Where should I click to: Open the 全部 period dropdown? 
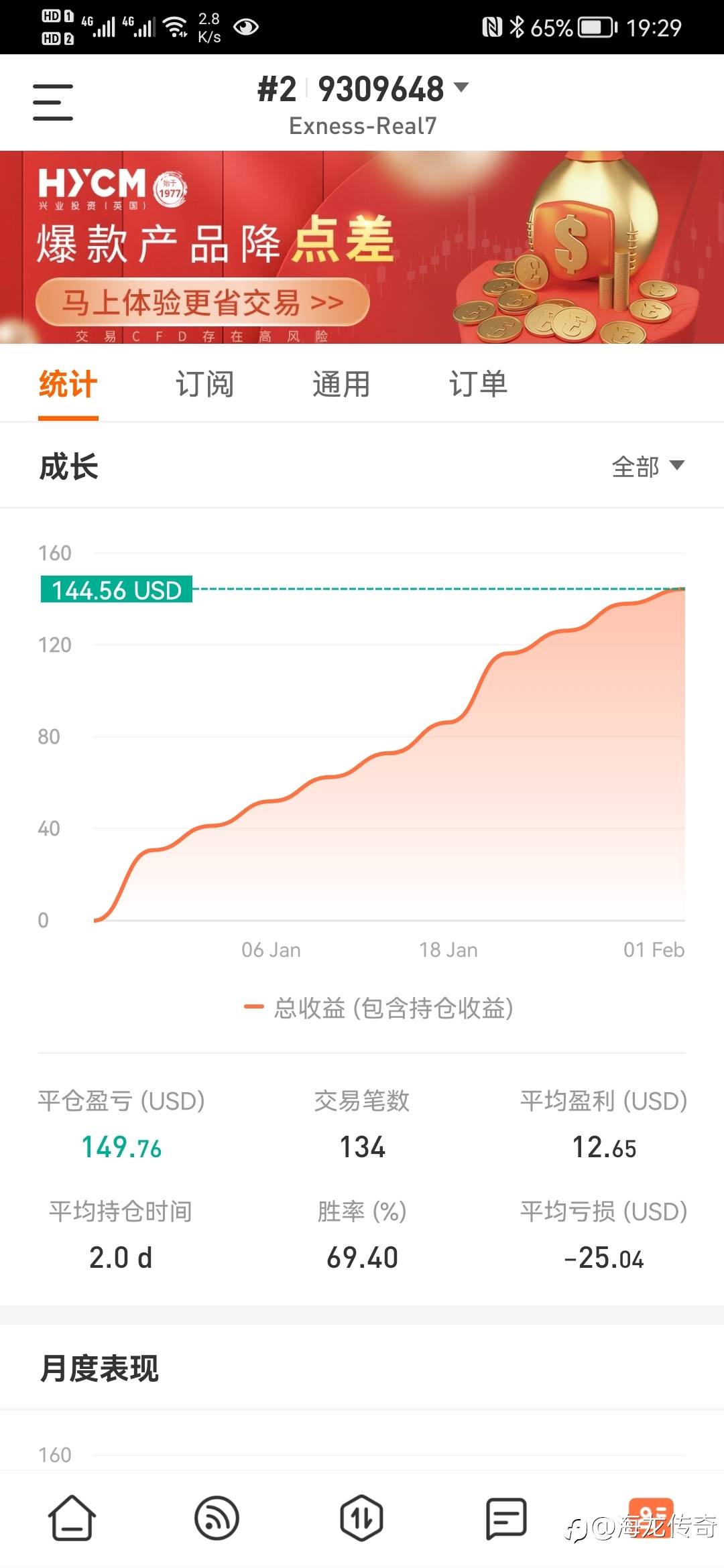point(648,466)
